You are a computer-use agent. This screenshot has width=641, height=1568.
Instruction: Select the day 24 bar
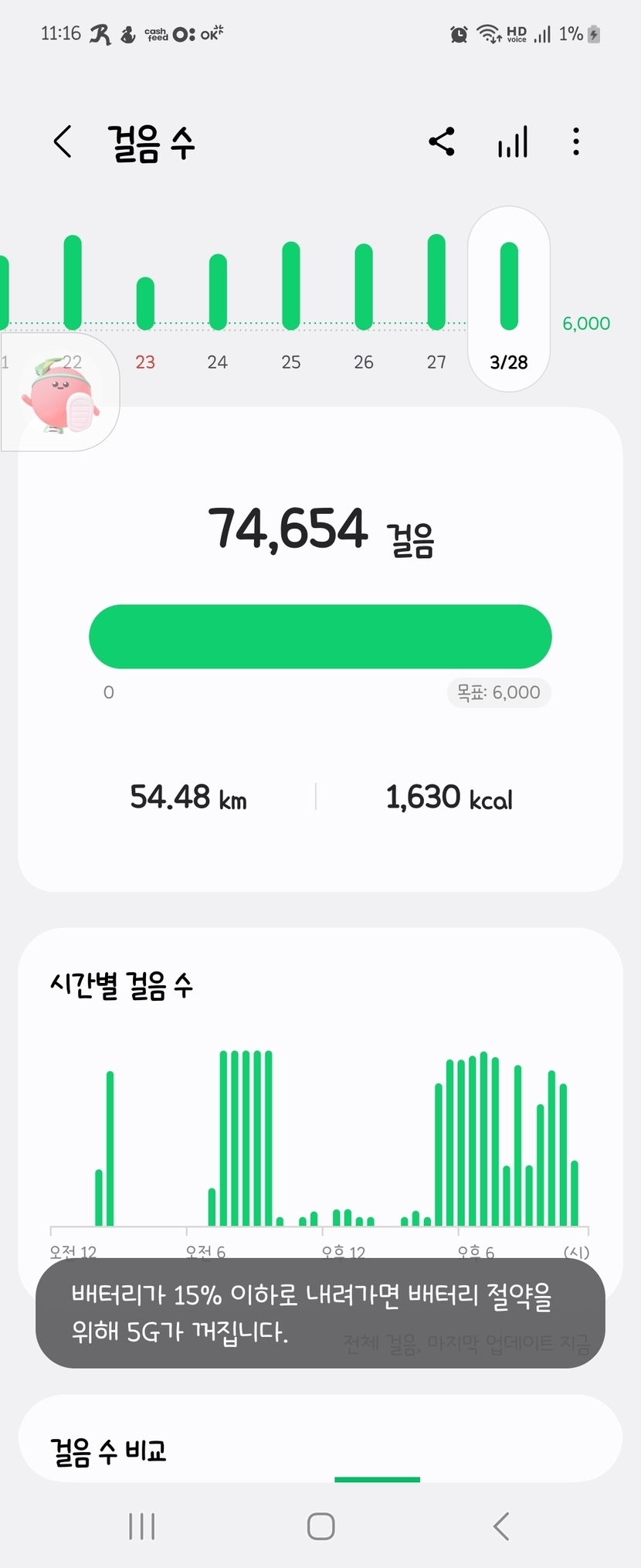click(218, 292)
